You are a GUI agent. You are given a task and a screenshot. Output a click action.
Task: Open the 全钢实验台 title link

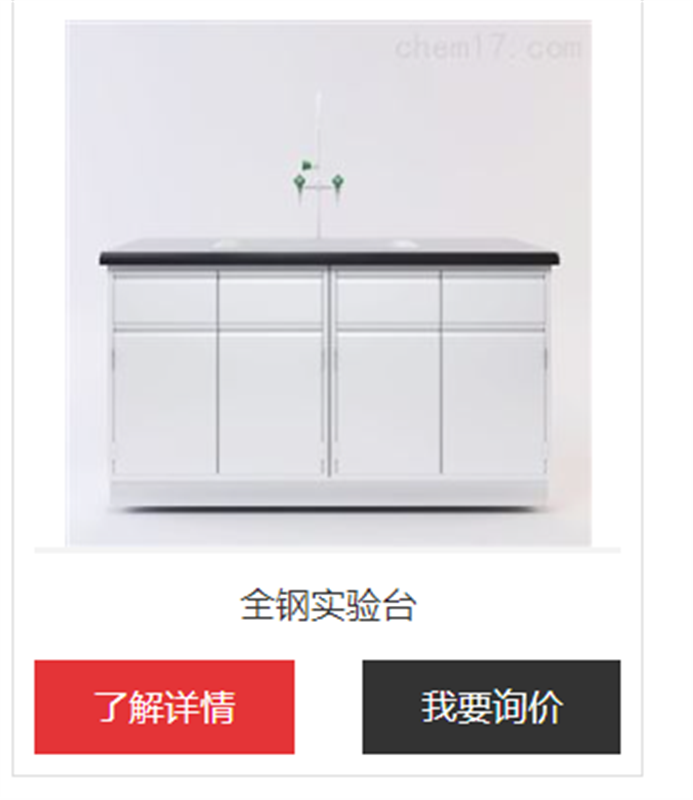pos(328,606)
